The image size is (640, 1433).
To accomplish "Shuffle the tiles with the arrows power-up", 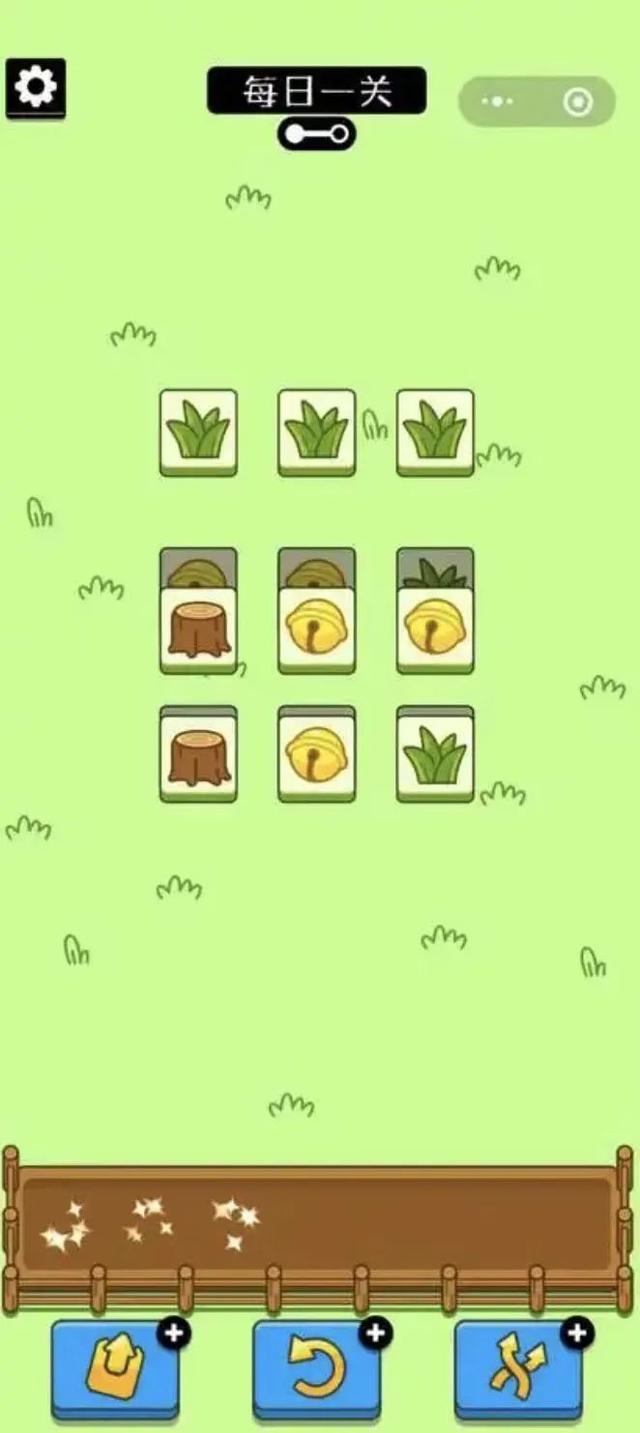I will coord(518,1369).
